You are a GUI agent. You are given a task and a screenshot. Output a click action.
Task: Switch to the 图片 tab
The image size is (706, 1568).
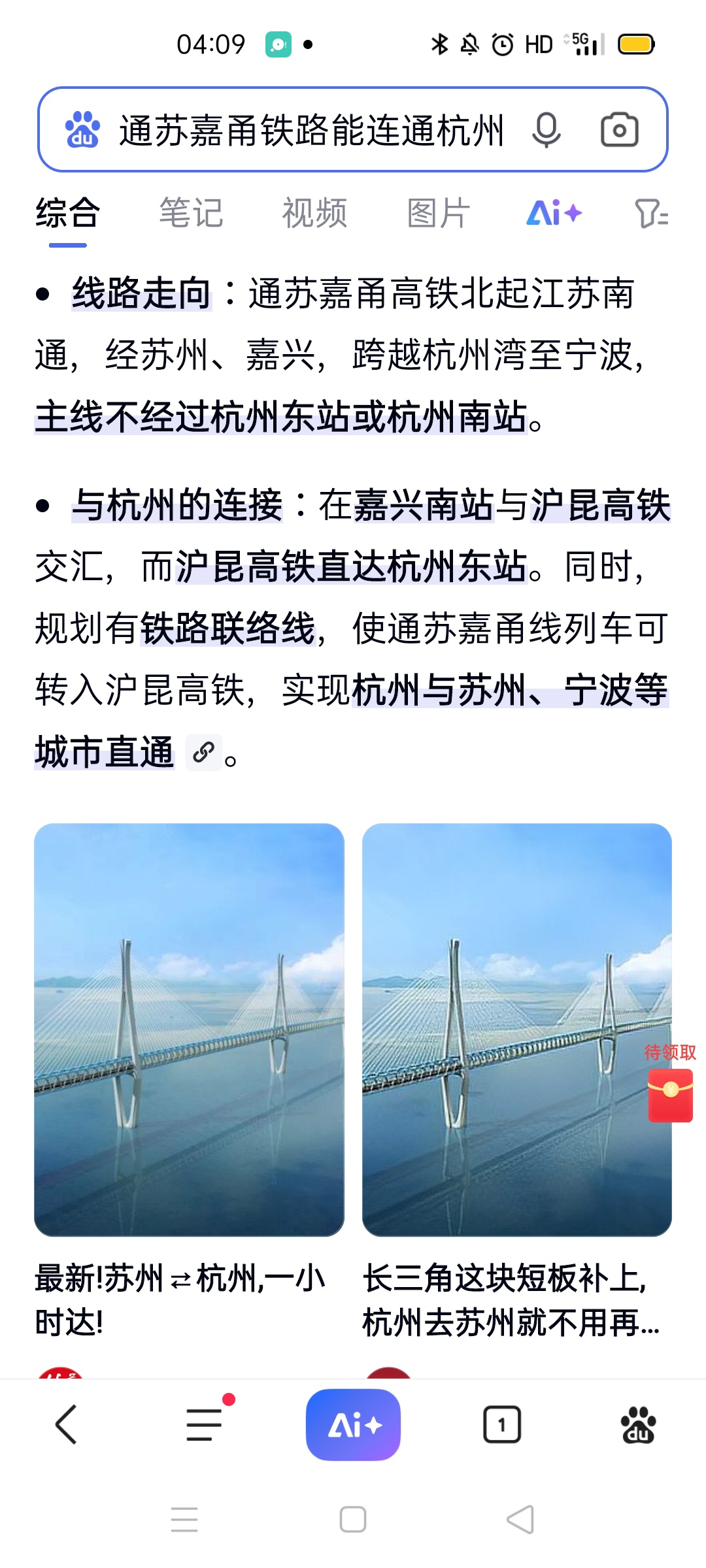tap(438, 214)
